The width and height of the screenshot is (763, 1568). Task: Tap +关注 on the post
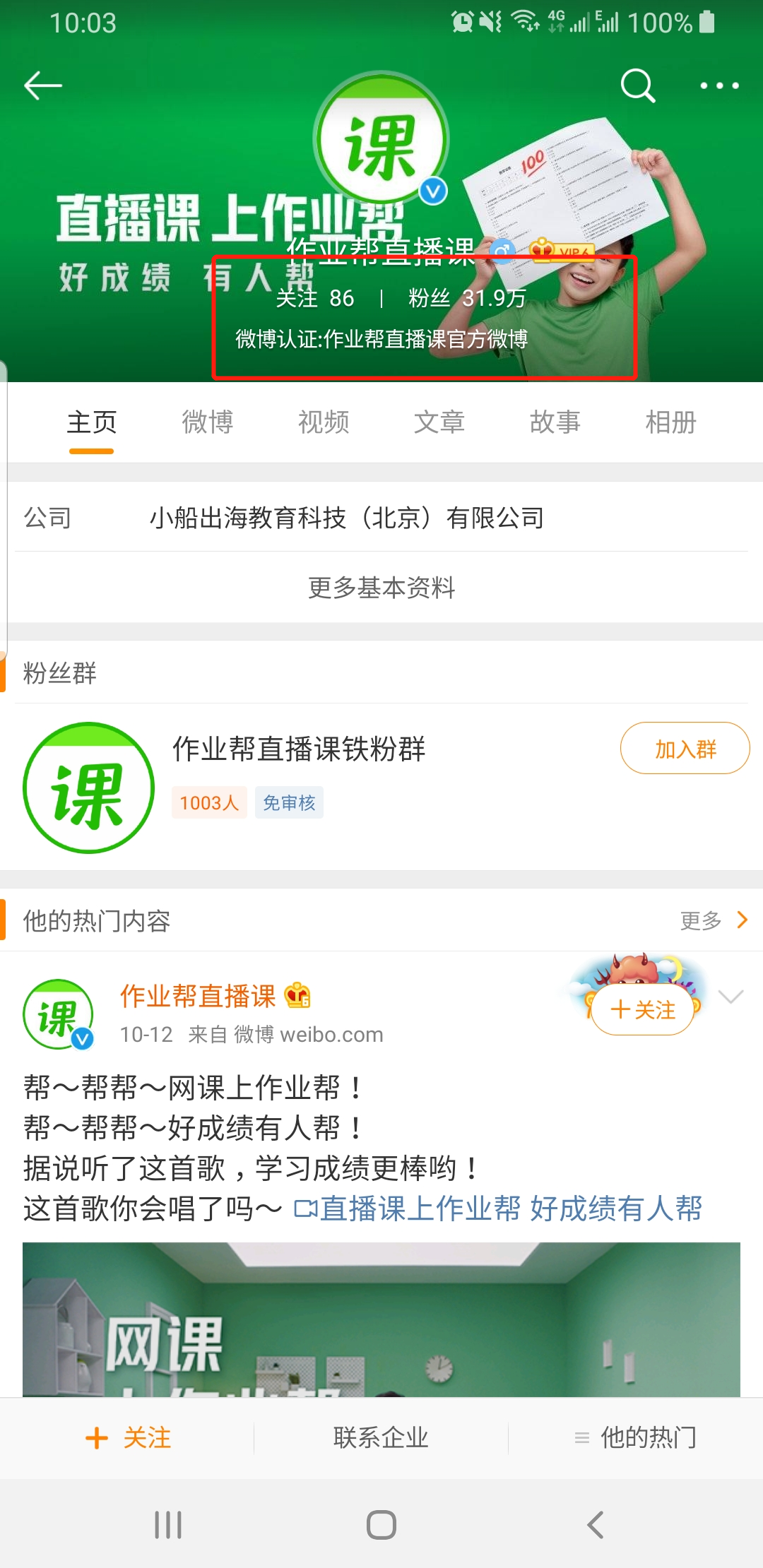point(642,1010)
